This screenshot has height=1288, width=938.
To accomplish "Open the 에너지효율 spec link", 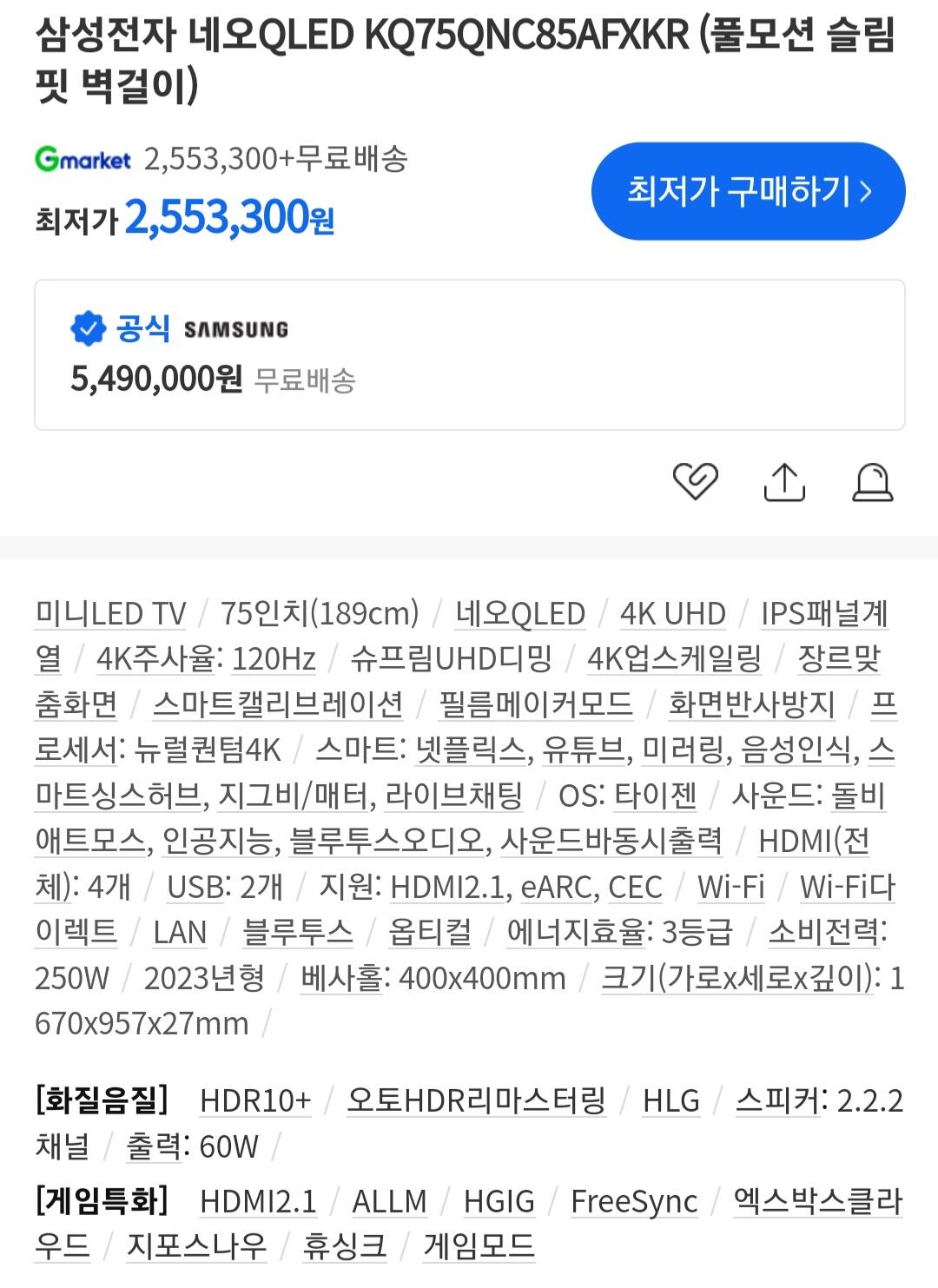I will (577, 933).
